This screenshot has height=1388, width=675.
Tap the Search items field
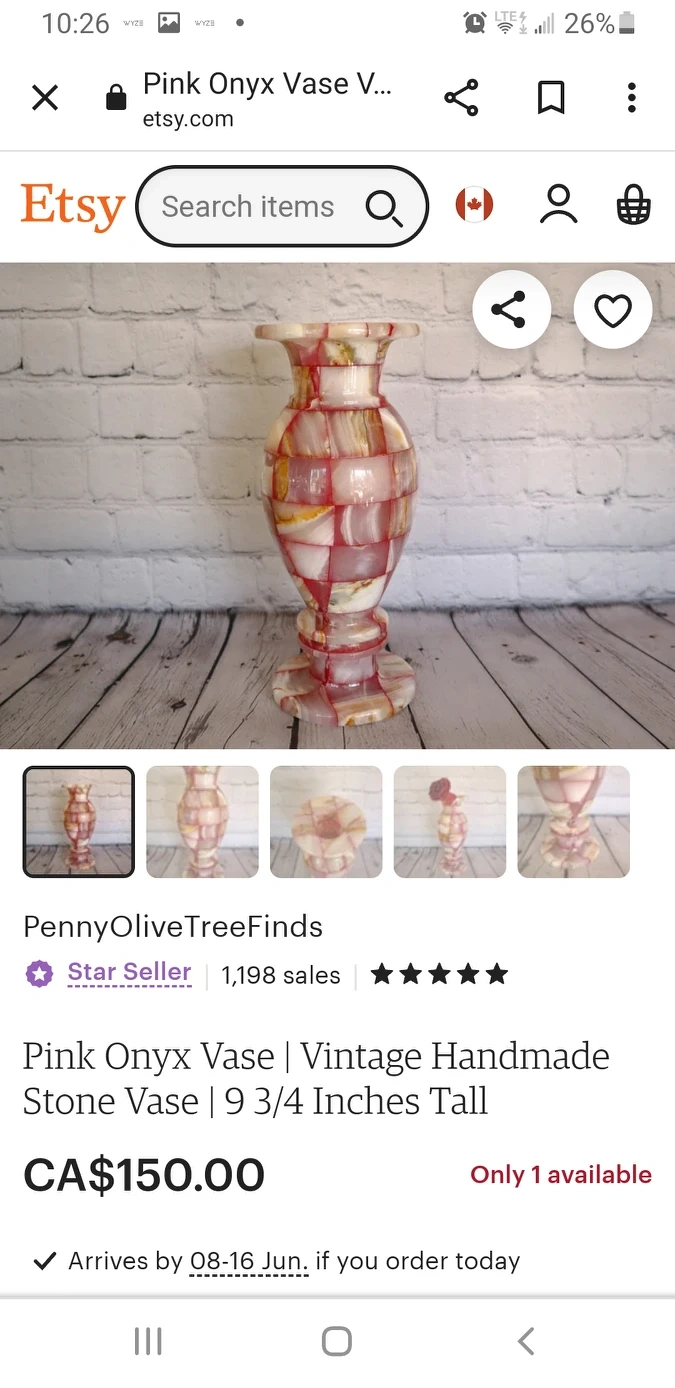[250, 207]
